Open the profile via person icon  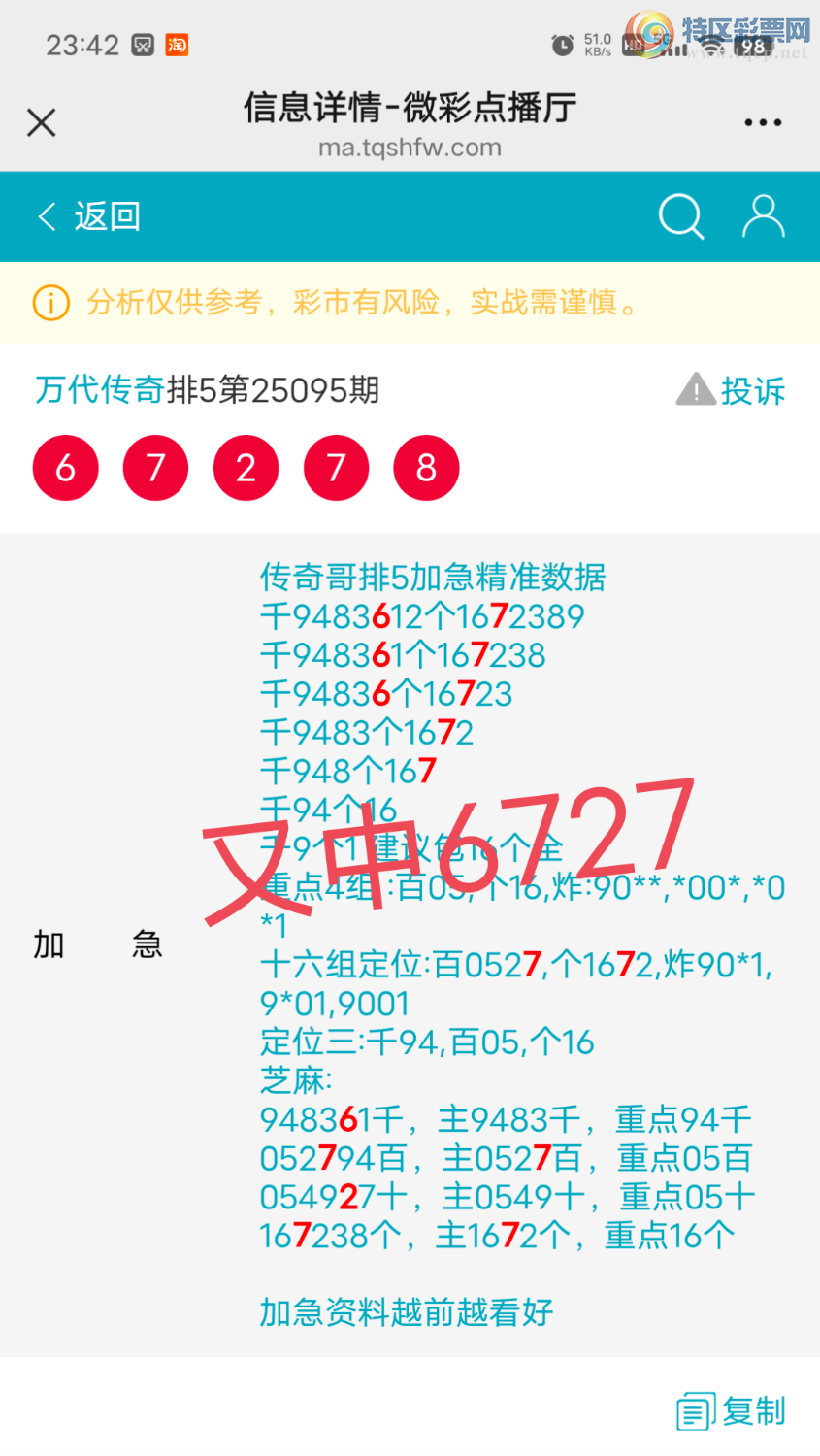763,217
